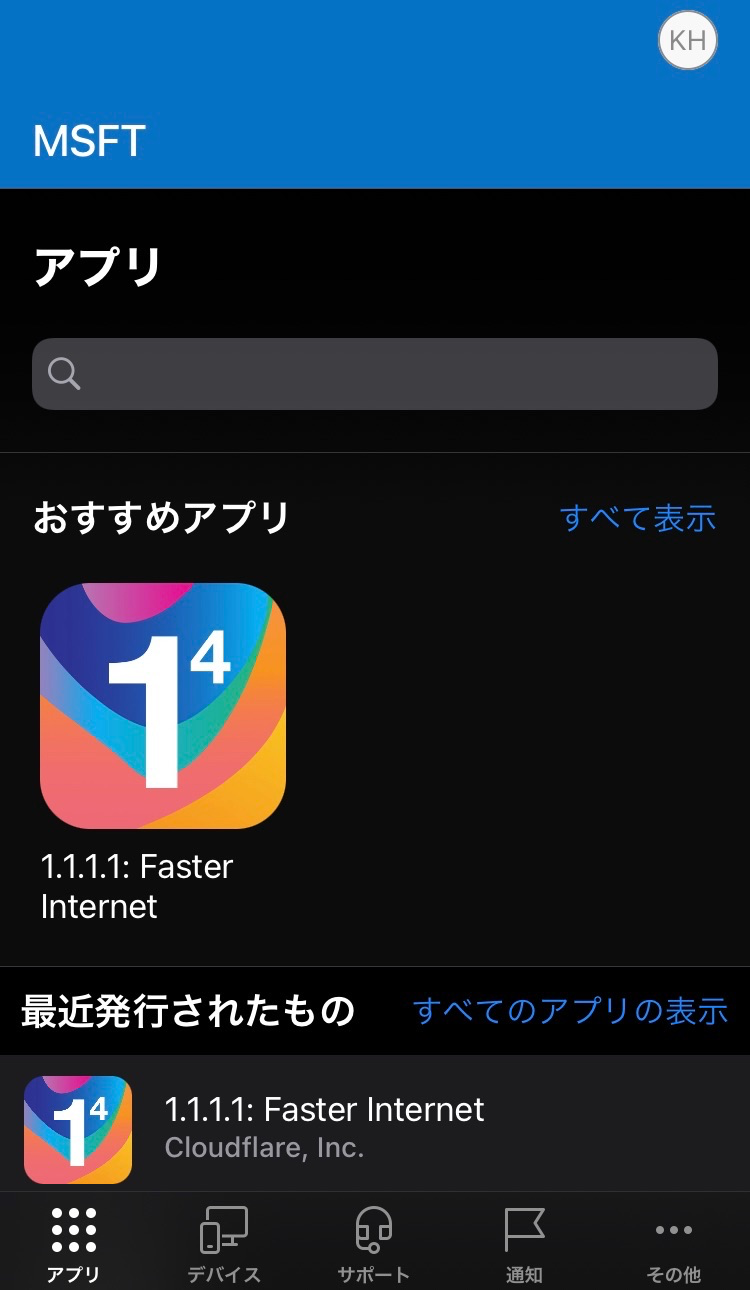Tap the すべてのアプリの表示 link
The height and width of the screenshot is (1290, 750).
(x=570, y=1011)
